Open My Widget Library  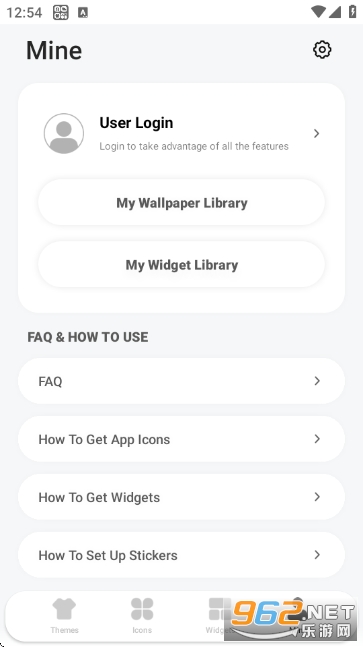182,264
